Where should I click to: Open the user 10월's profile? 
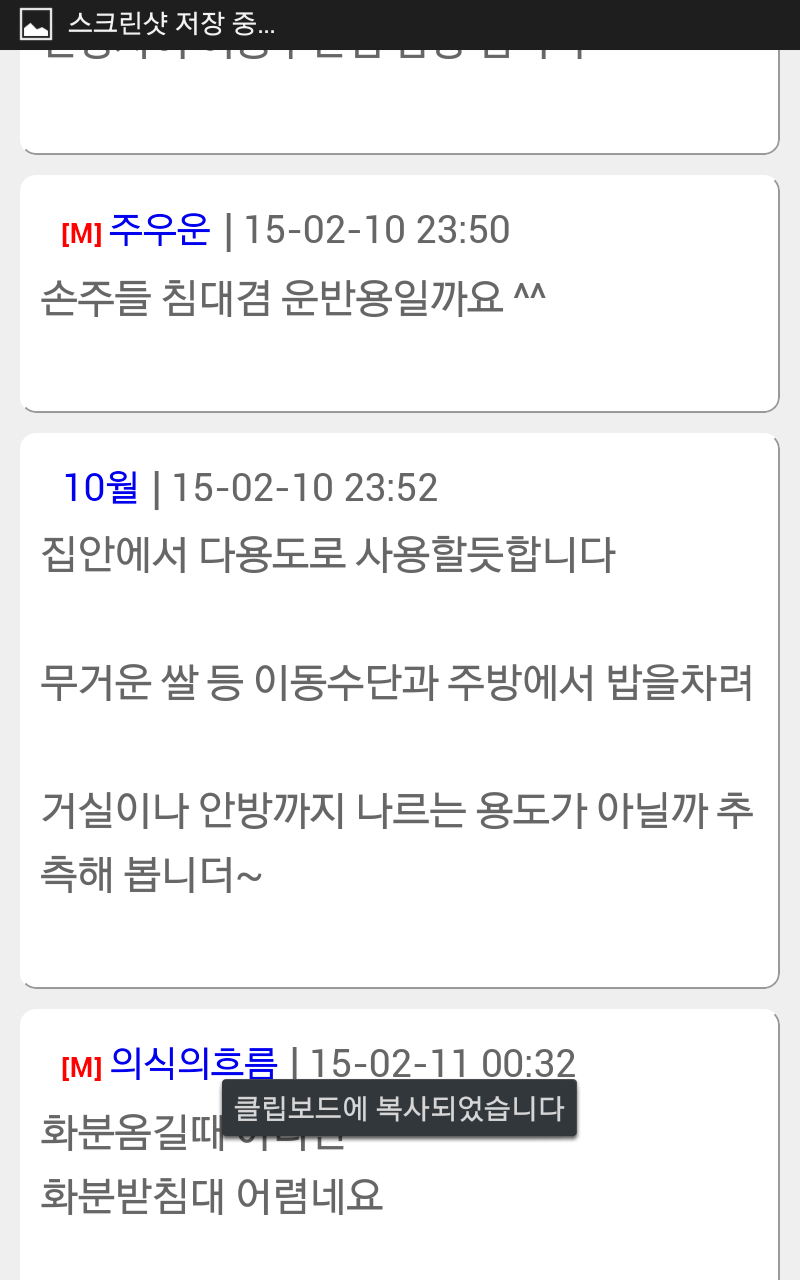(x=101, y=488)
